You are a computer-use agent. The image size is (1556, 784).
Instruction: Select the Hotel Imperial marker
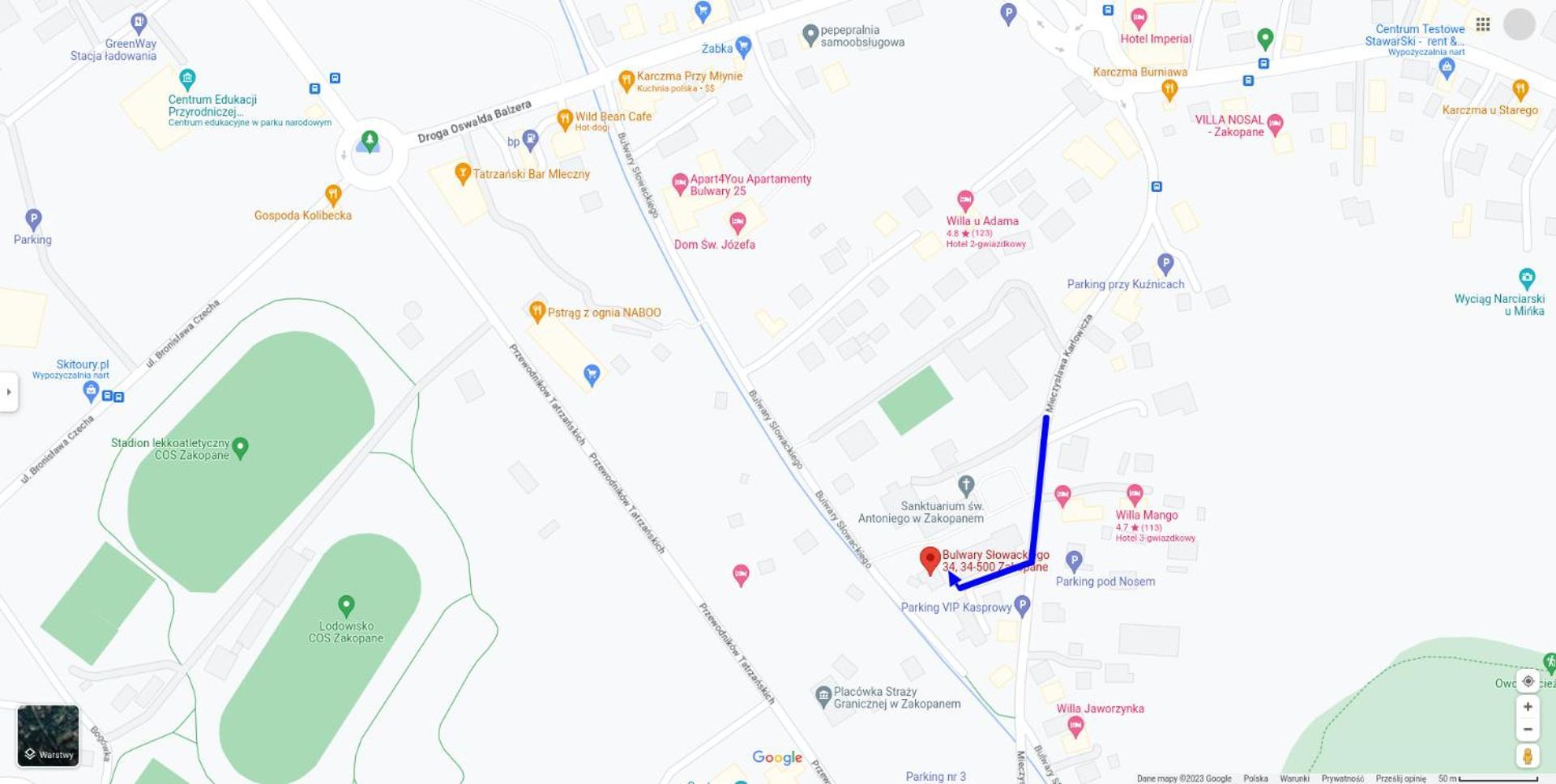1139,18
